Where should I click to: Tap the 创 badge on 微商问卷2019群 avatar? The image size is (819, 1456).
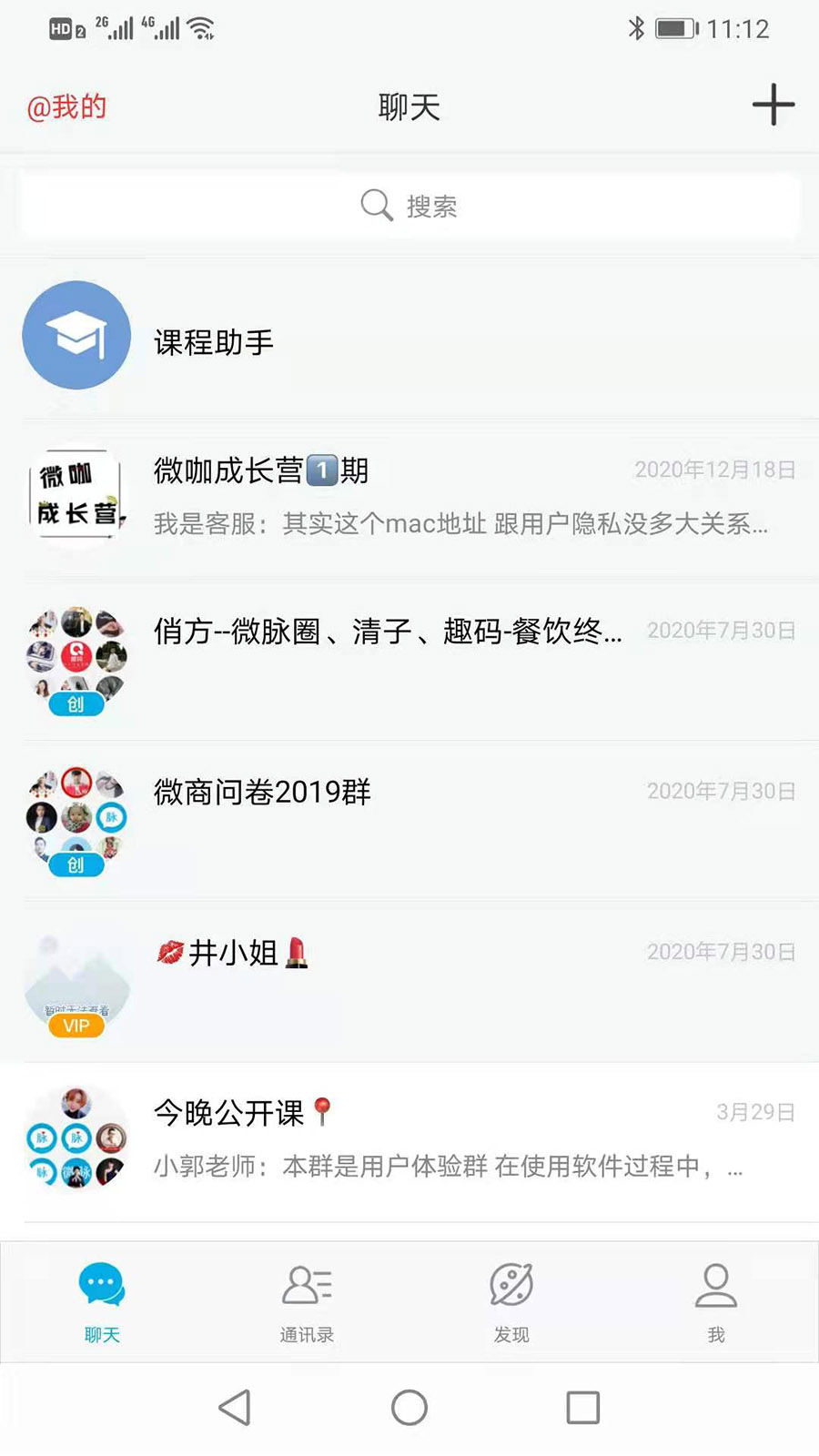77,864
